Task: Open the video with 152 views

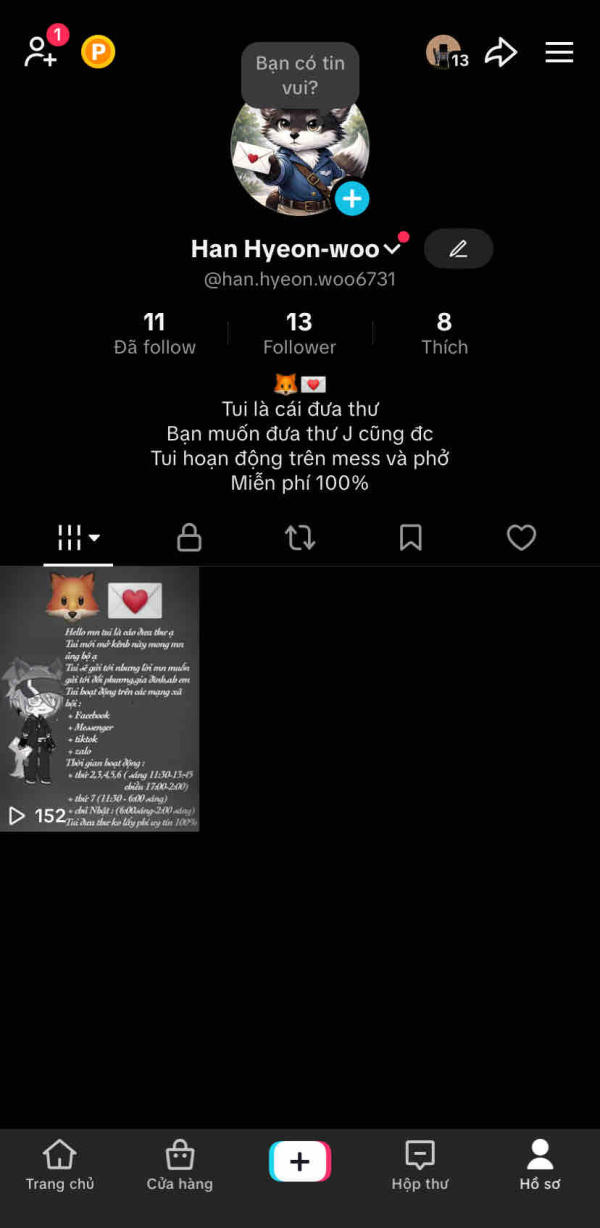Action: tap(100, 698)
